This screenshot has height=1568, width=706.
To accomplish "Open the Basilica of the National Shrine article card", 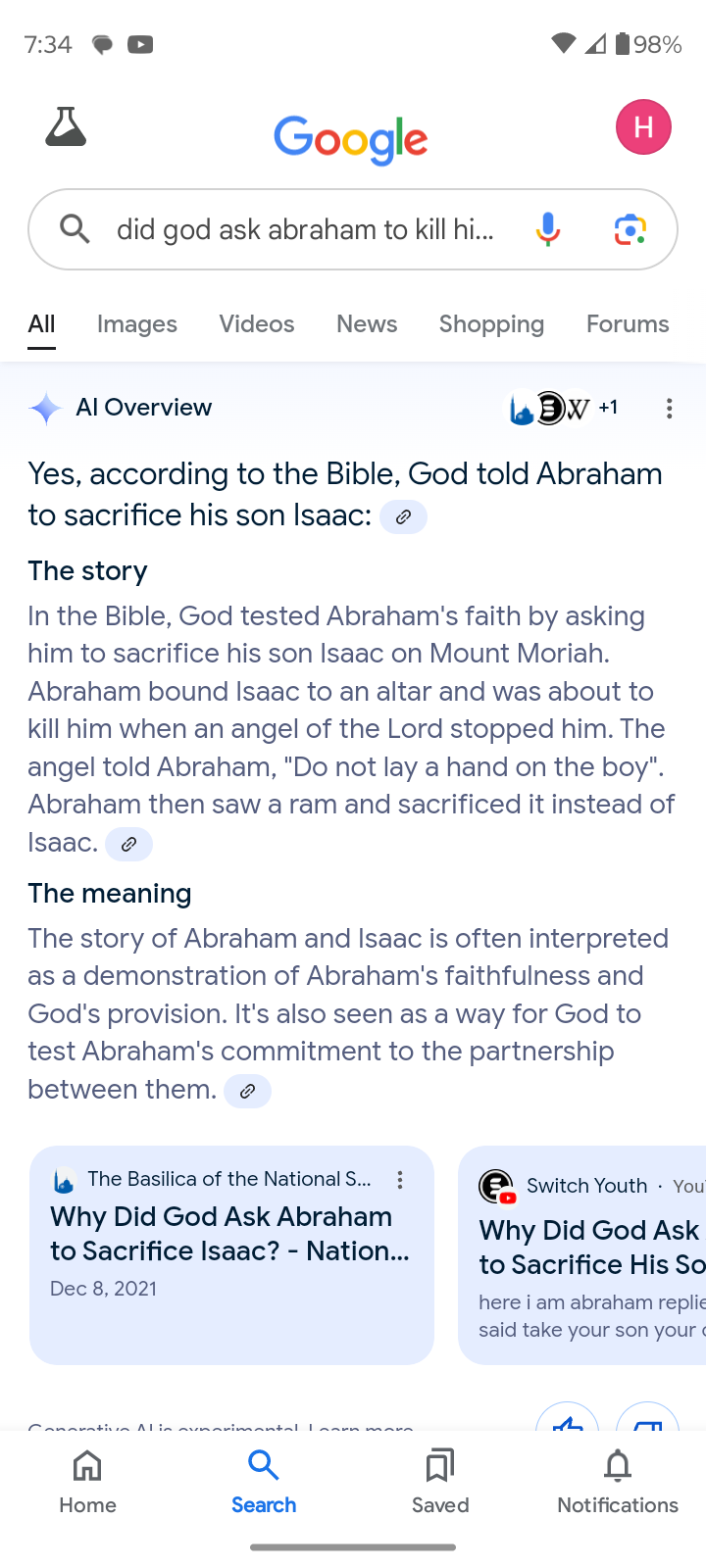I will coord(231,1255).
